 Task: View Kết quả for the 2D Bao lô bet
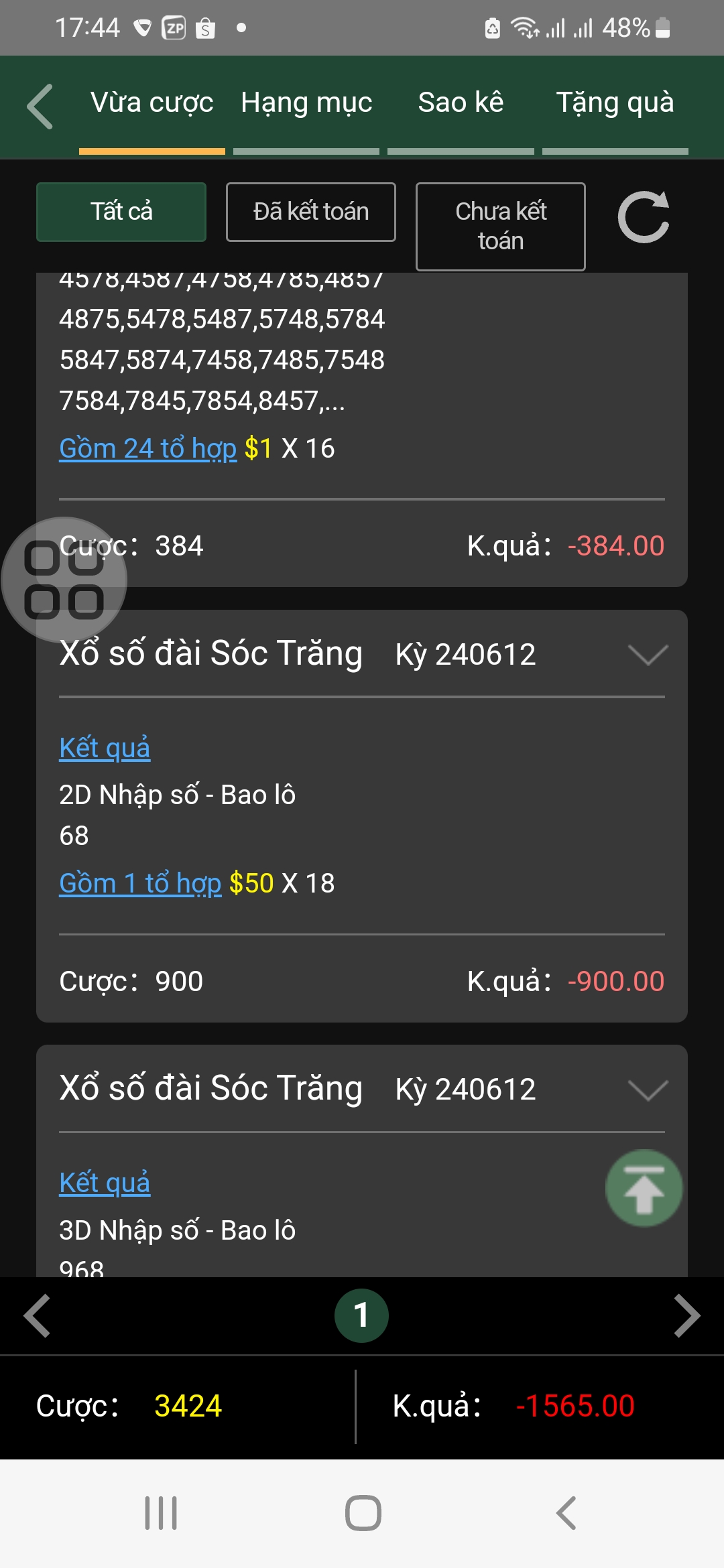coord(105,748)
